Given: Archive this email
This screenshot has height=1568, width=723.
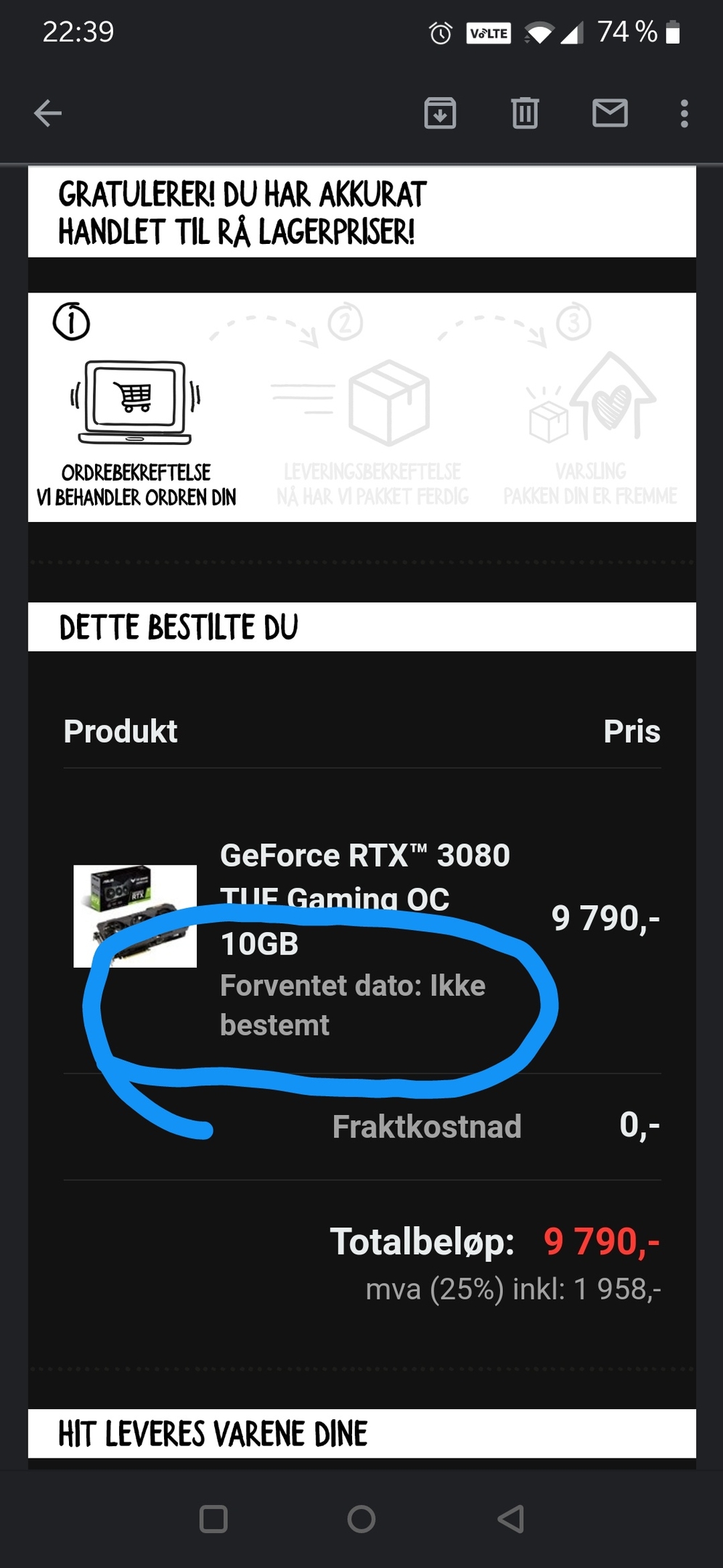Looking at the screenshot, I should [440, 113].
